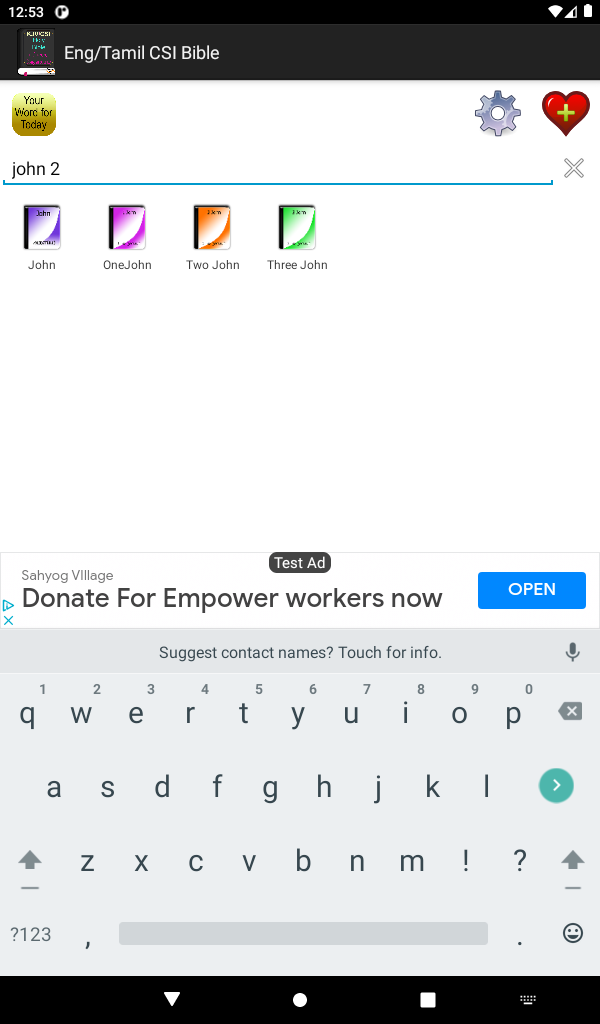Open the OneJohn book

point(127,237)
